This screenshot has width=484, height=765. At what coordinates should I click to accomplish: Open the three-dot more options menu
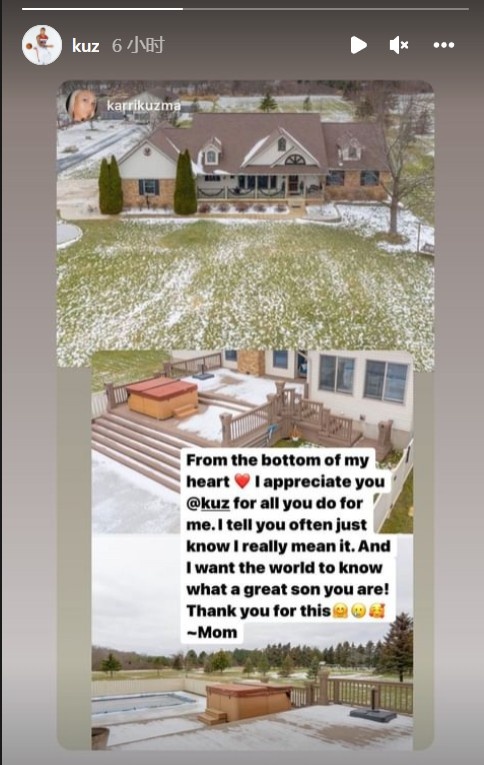(444, 45)
